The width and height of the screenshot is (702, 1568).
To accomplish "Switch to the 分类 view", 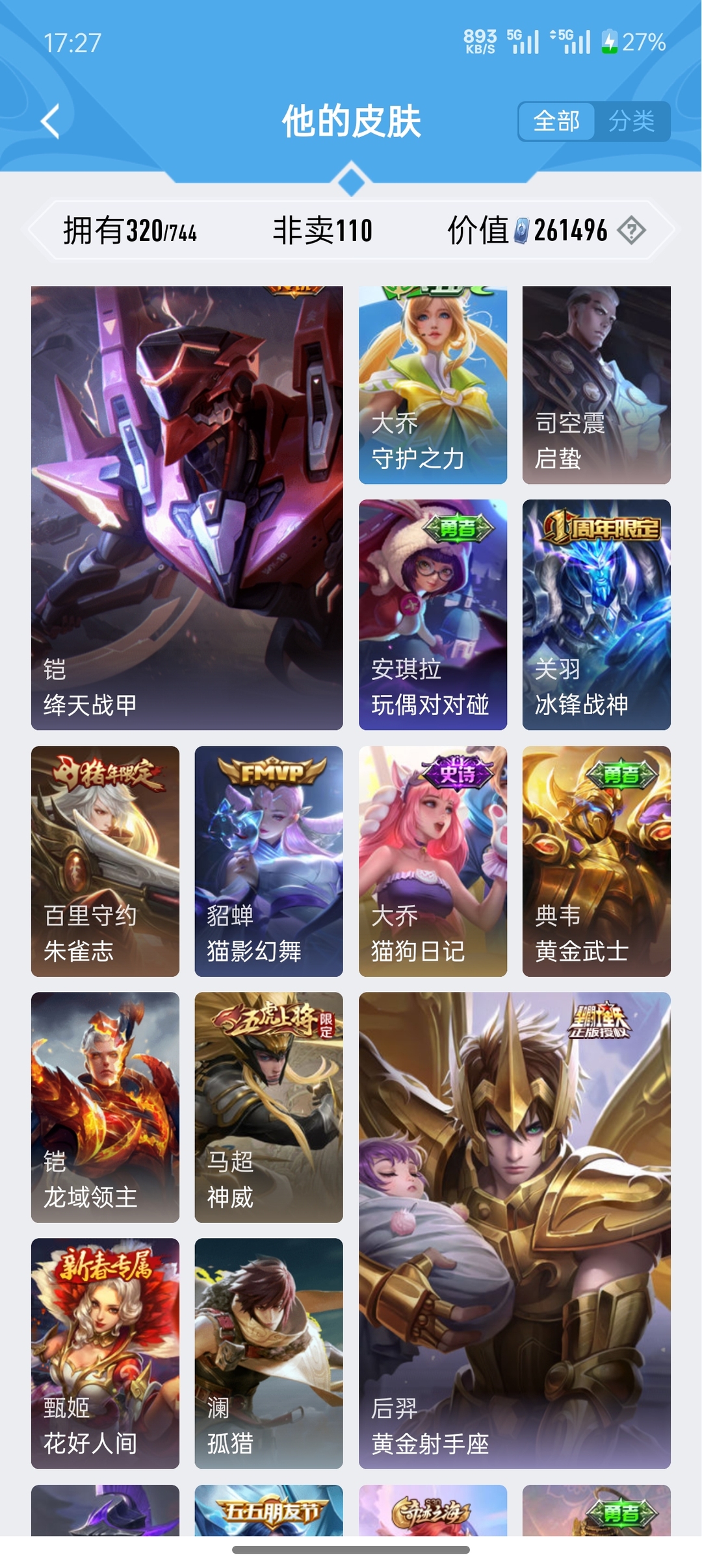I will 631,121.
